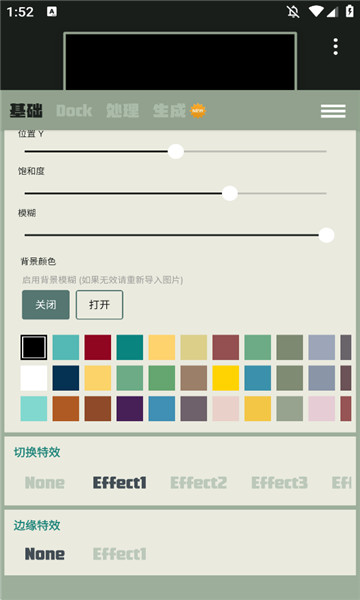Viewport: 360px width, 600px height.
Task: Select None under 切换特效
Action: click(x=45, y=483)
